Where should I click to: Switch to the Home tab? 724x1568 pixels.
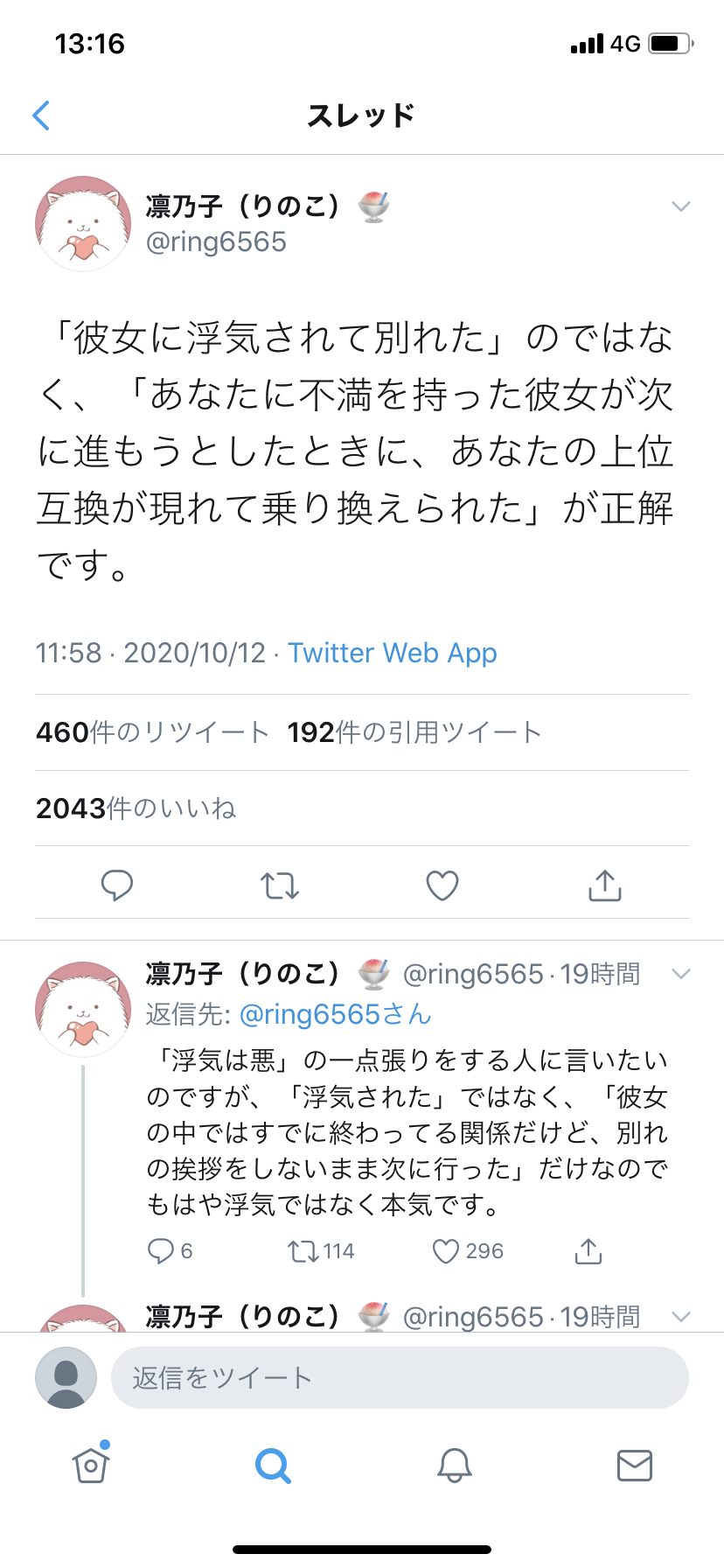tap(91, 1465)
